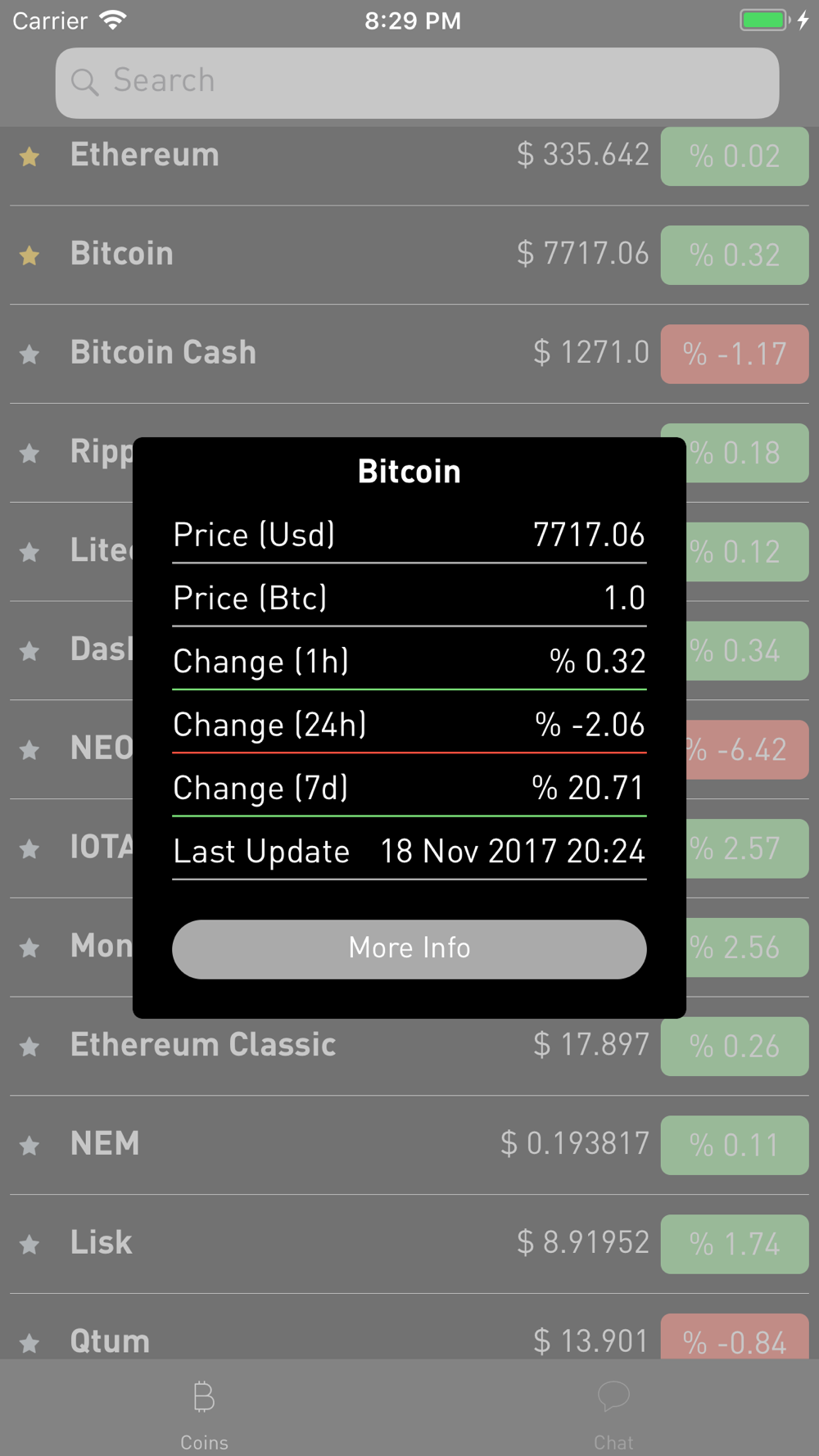The height and width of the screenshot is (1456, 819).
Task: Remove Bitcoin star from favorites
Action: click(29, 255)
